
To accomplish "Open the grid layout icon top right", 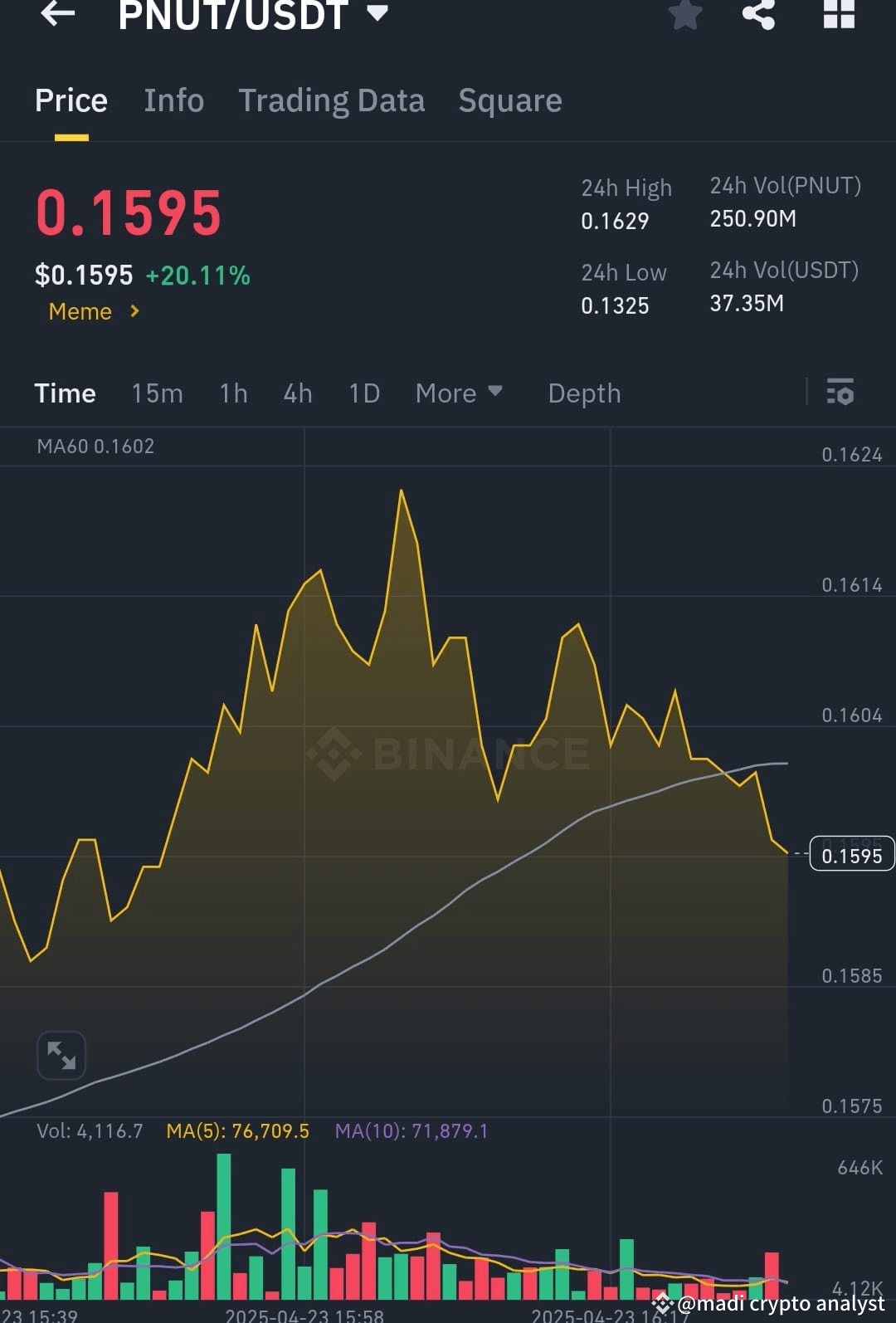I will click(838, 15).
